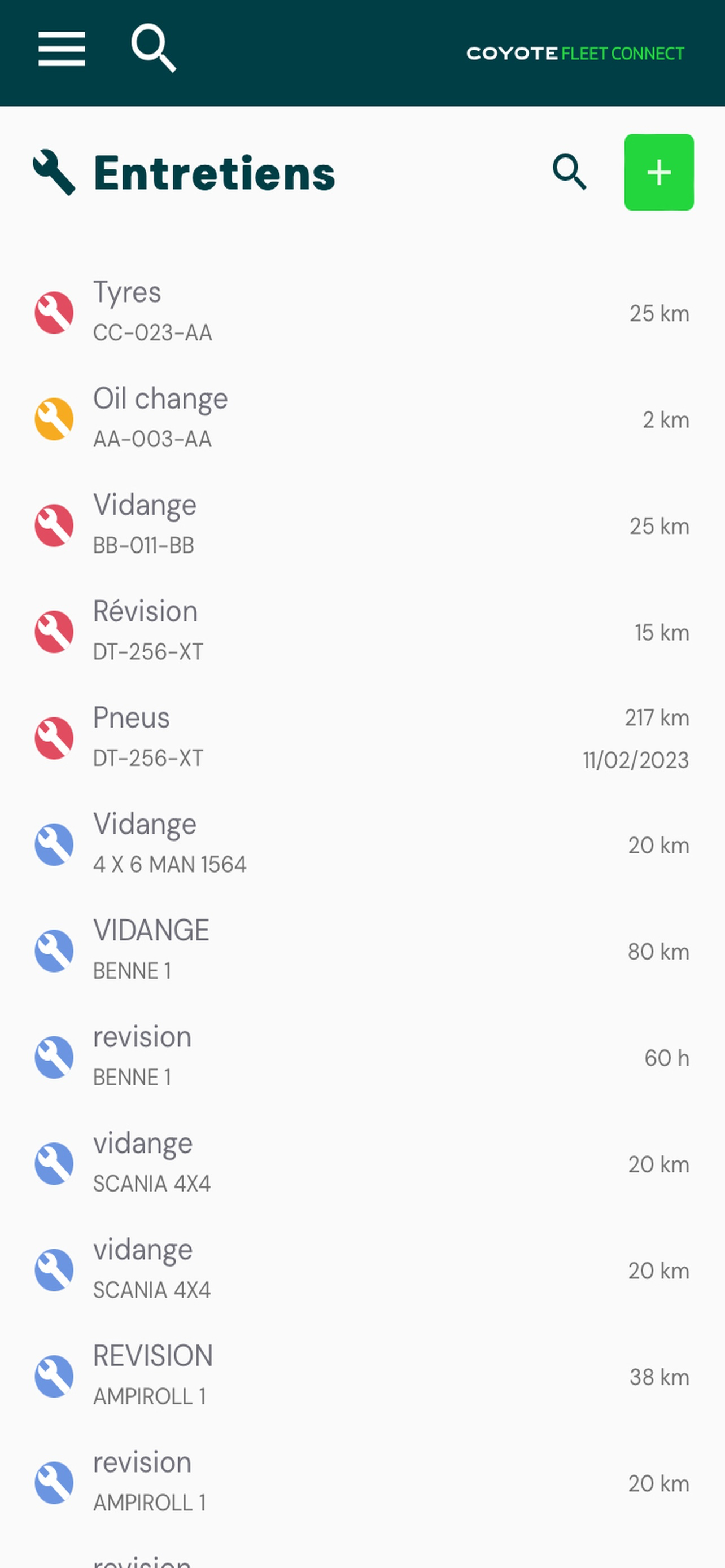This screenshot has height=1568, width=725.
Task: Open the VIDANGE entry showing 80 km
Action: (x=362, y=951)
